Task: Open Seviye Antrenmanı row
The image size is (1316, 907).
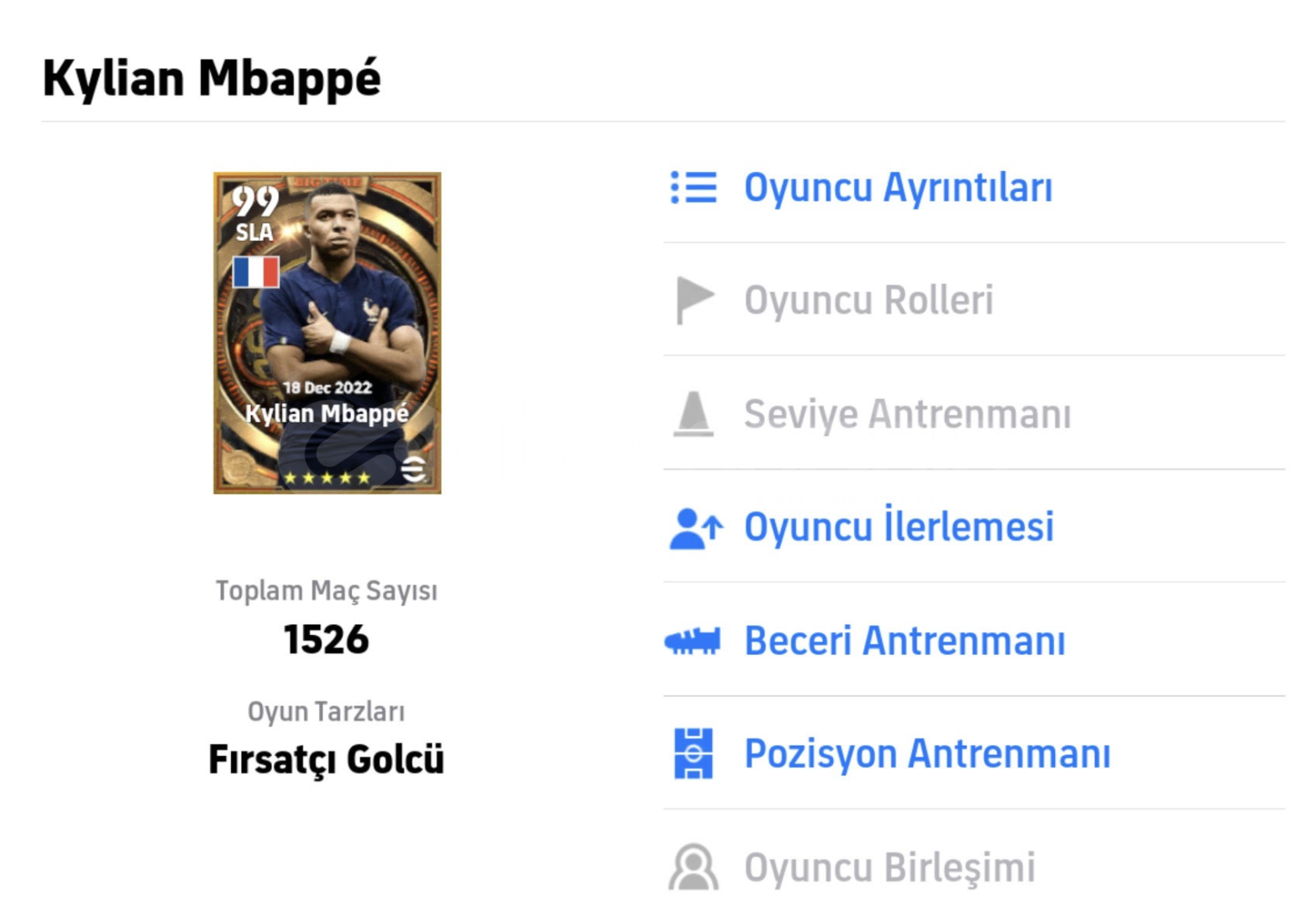Action: pos(906,414)
